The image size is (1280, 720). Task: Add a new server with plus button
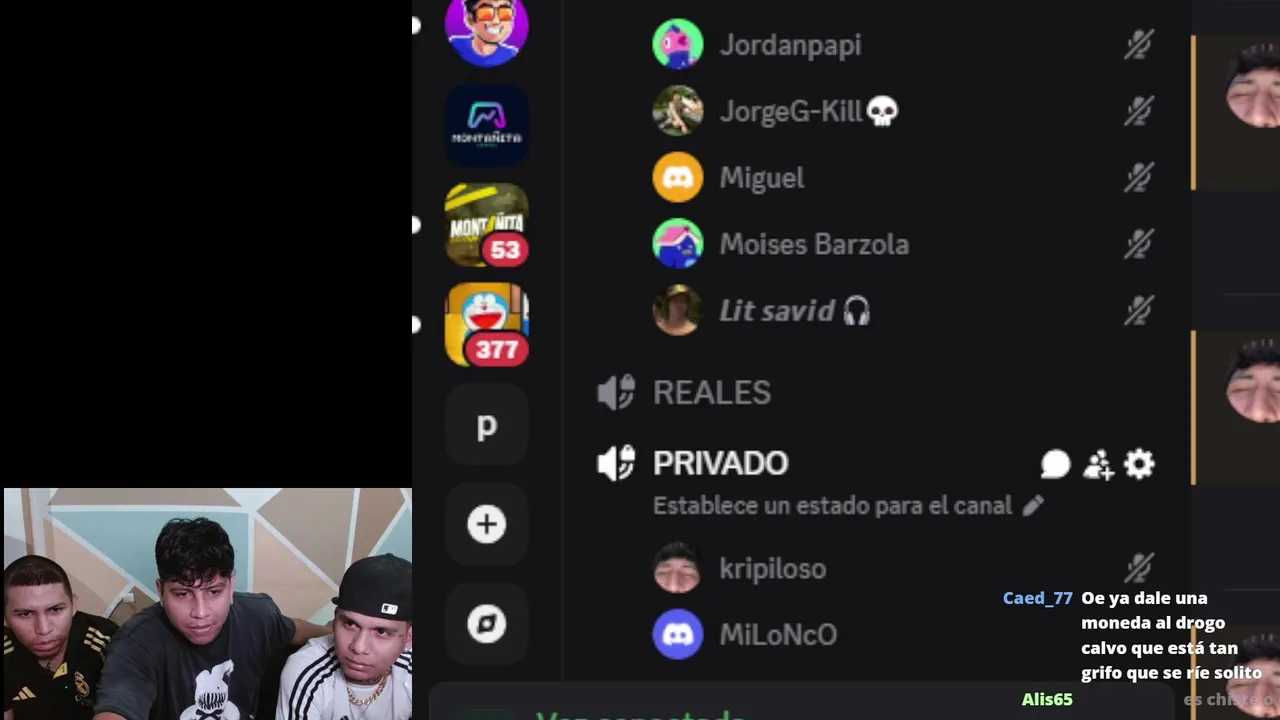point(486,524)
